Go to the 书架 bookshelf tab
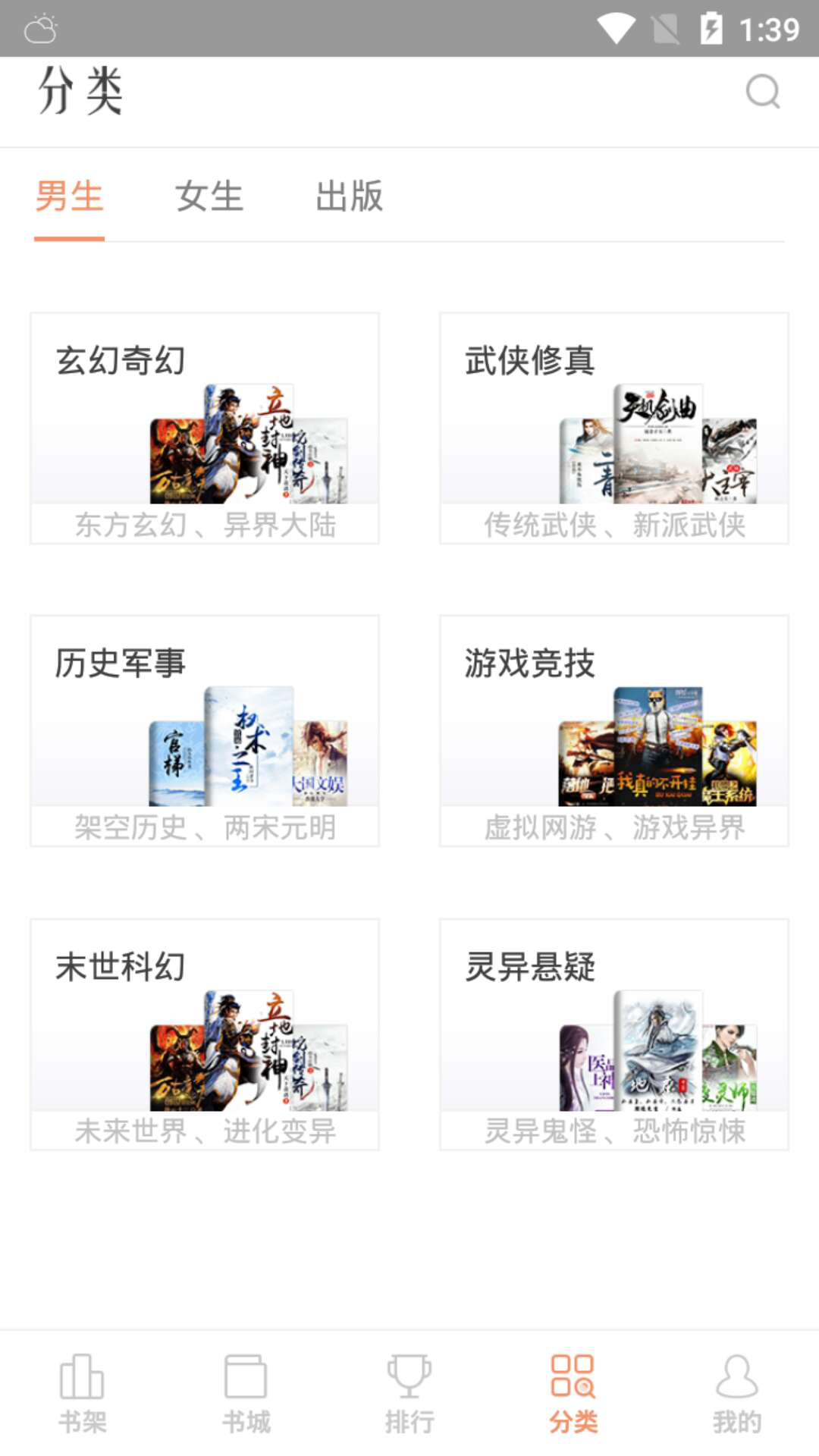Viewport: 819px width, 1456px height. (x=82, y=1394)
